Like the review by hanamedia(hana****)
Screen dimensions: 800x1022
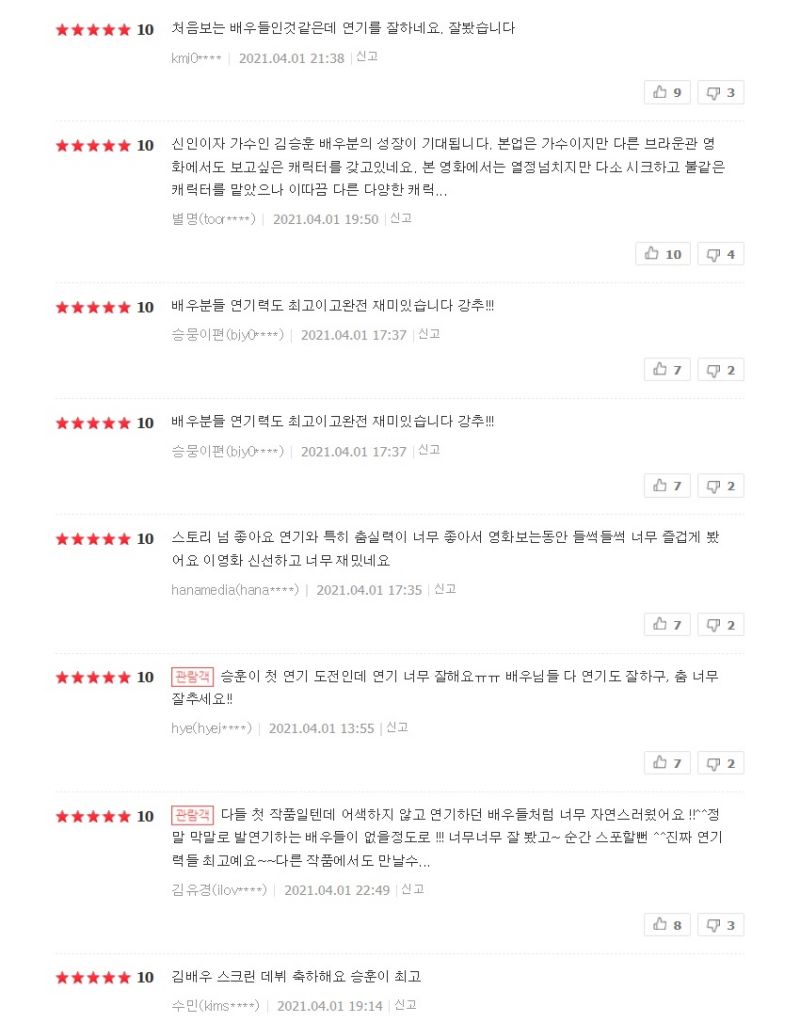coord(667,625)
